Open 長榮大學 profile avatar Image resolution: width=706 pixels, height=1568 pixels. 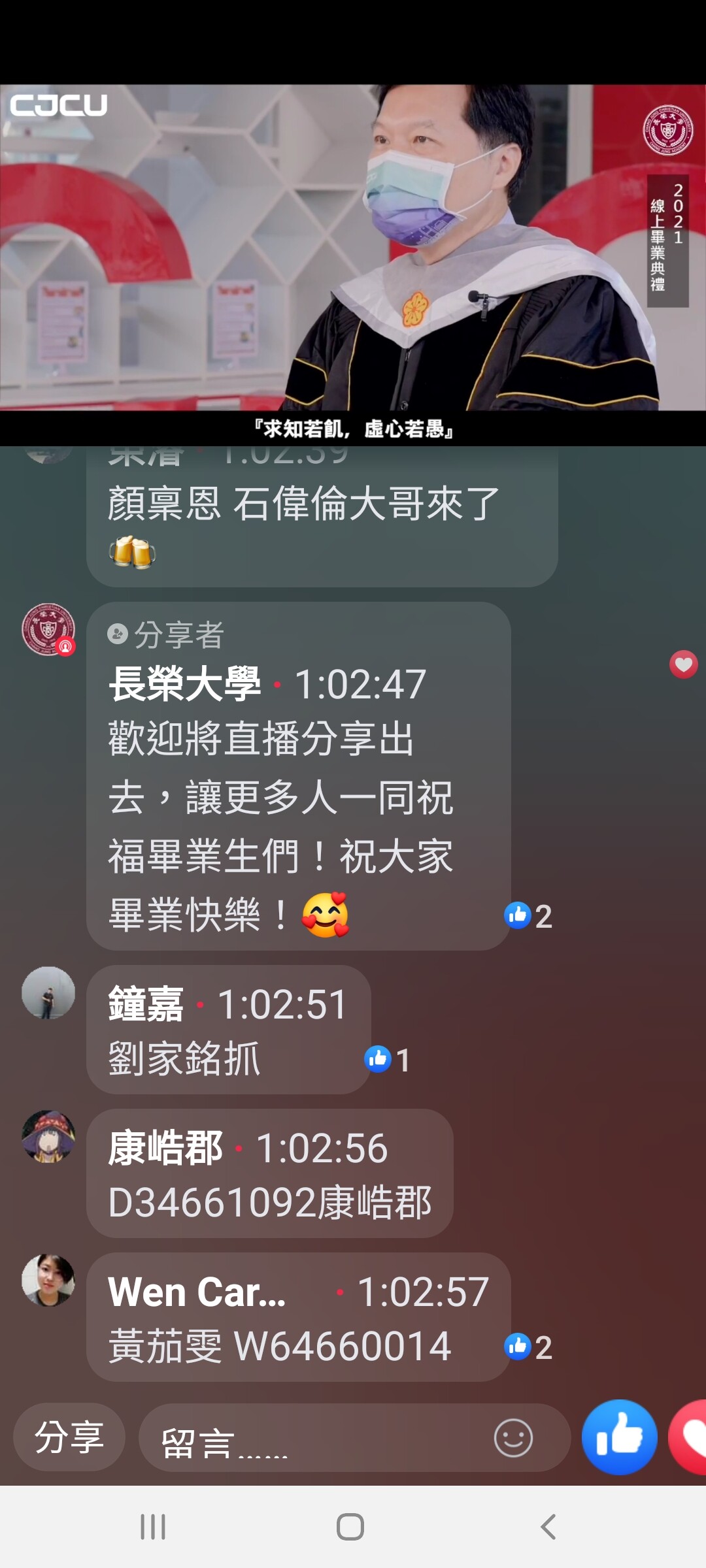(48, 629)
